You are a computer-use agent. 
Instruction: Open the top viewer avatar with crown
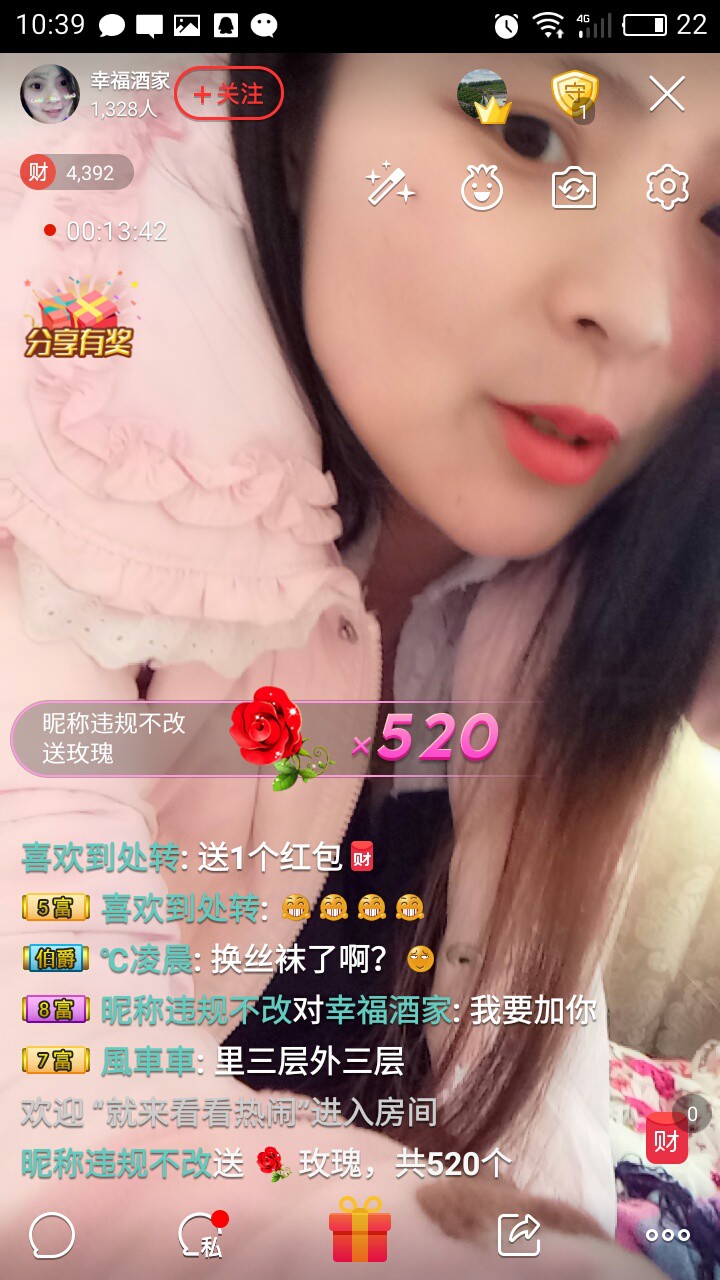click(x=483, y=96)
